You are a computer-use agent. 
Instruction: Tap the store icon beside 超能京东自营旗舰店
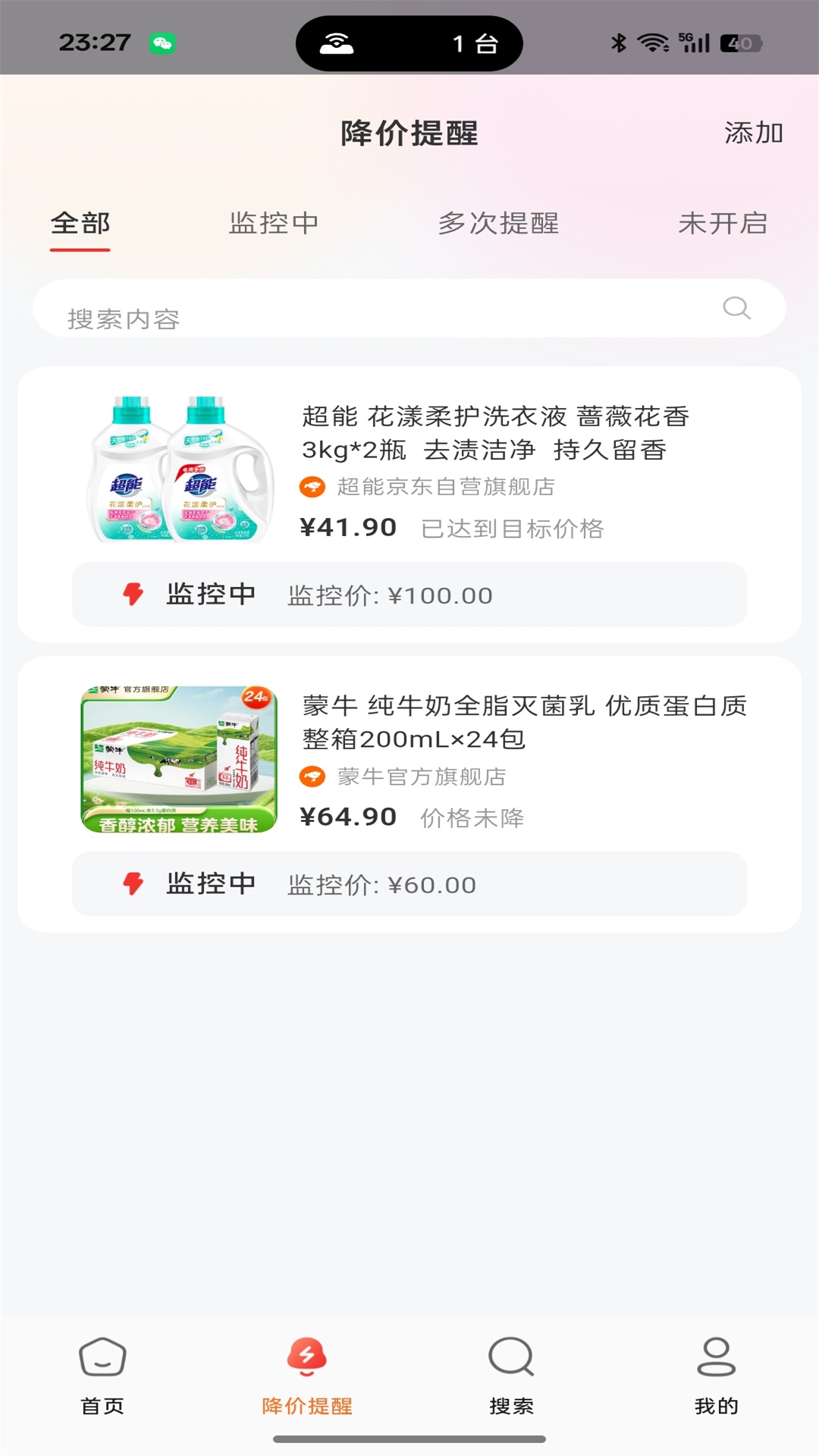312,488
